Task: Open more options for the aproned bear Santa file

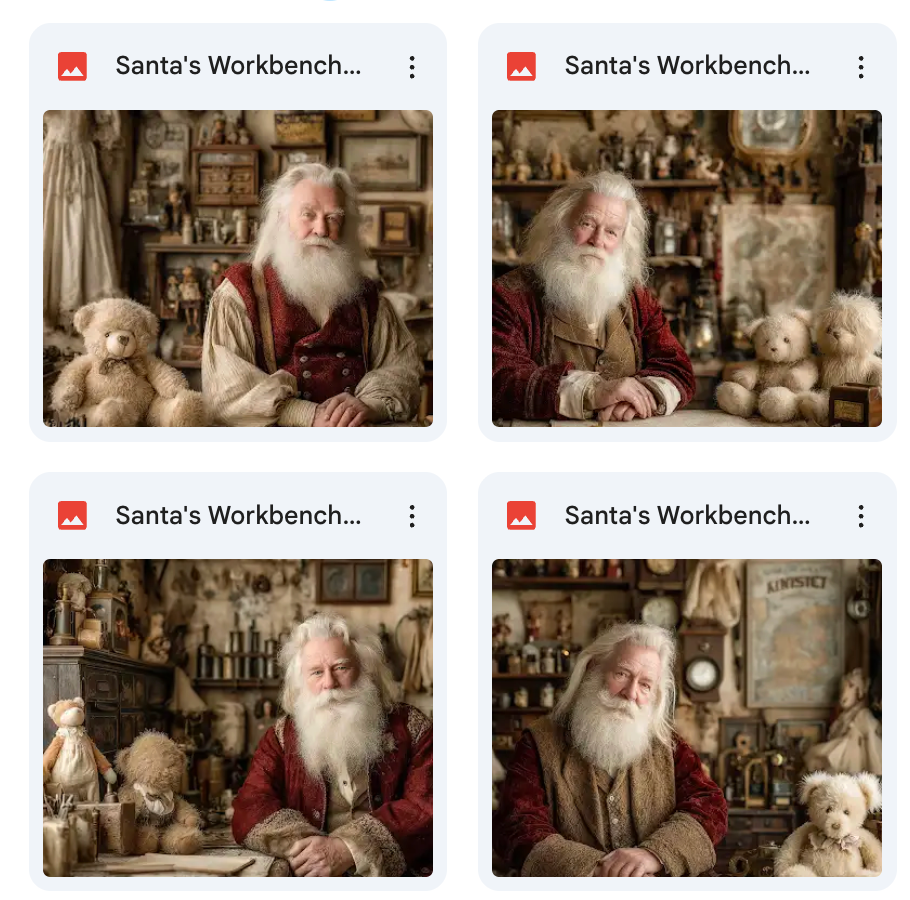Action: click(x=412, y=516)
